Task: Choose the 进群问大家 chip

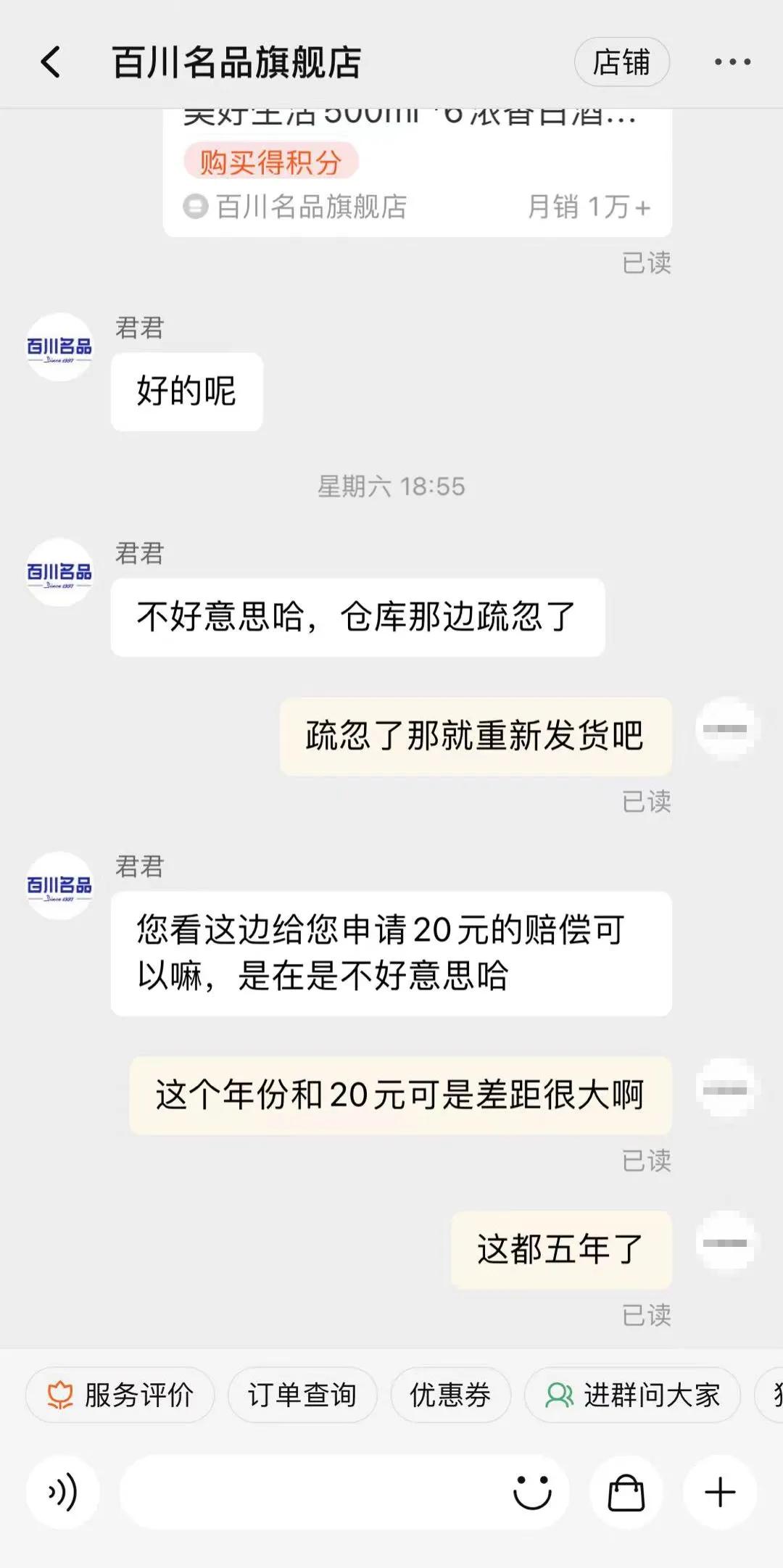Action: 632,1395
